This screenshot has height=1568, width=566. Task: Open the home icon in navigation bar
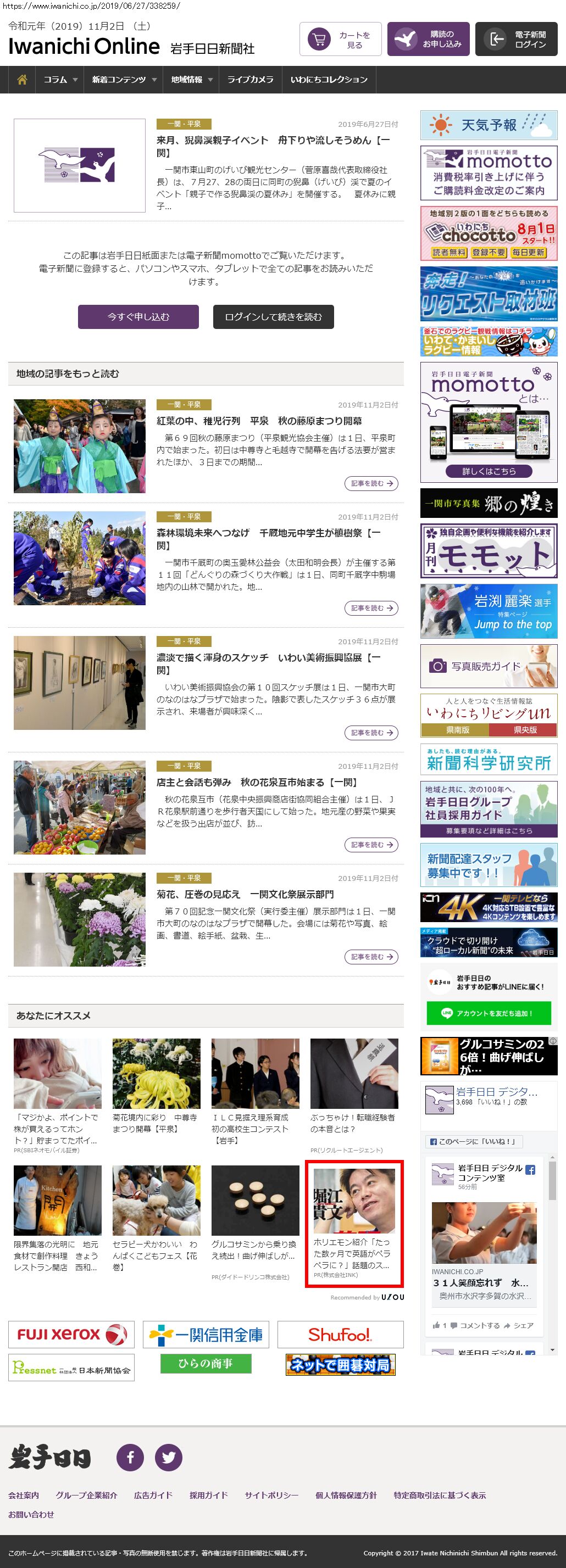coord(23,80)
